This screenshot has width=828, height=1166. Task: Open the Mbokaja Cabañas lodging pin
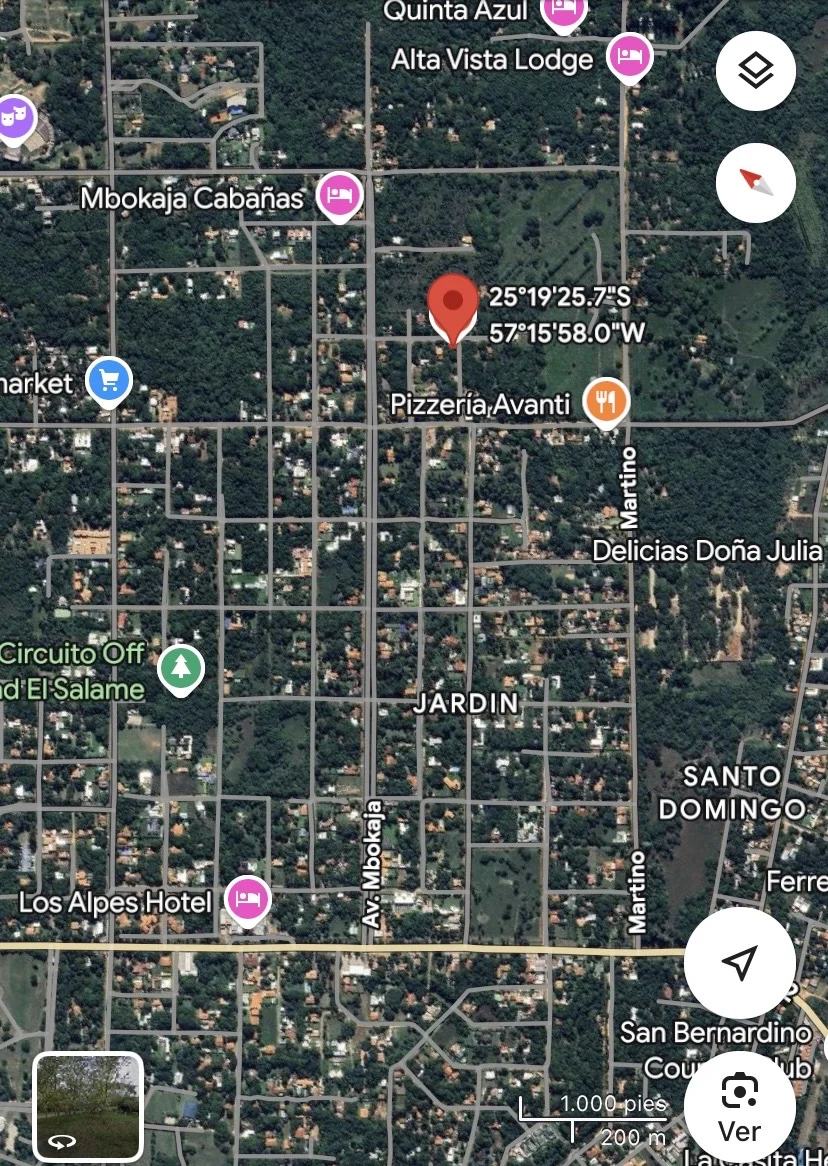339,194
